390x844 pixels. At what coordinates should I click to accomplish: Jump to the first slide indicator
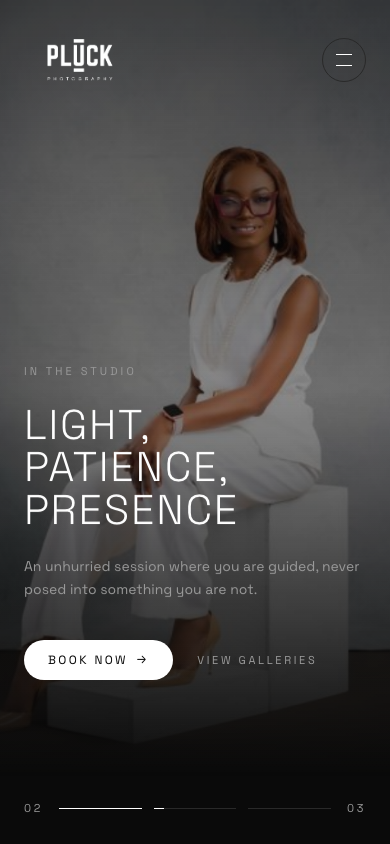[101, 808]
